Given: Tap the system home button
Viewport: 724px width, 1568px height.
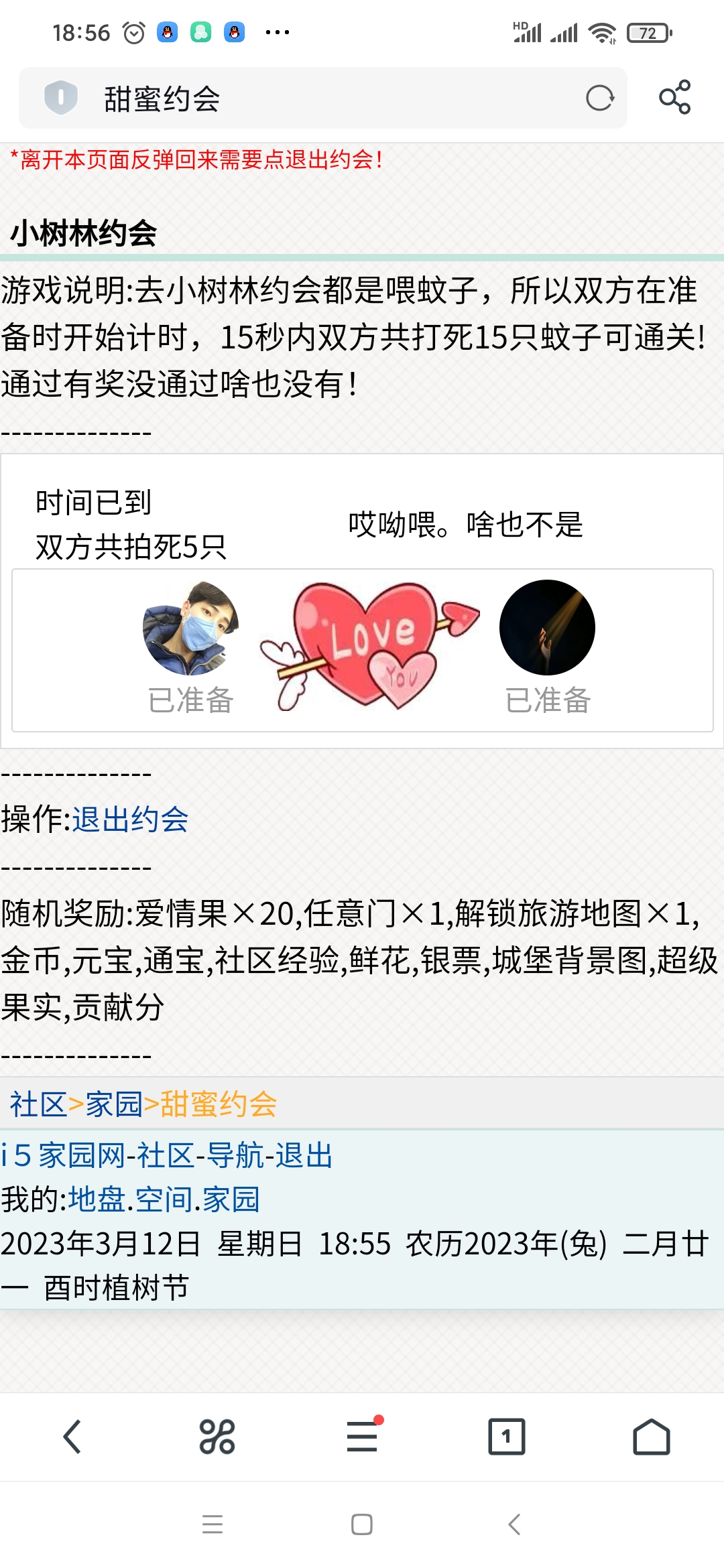Looking at the screenshot, I should [x=362, y=1524].
